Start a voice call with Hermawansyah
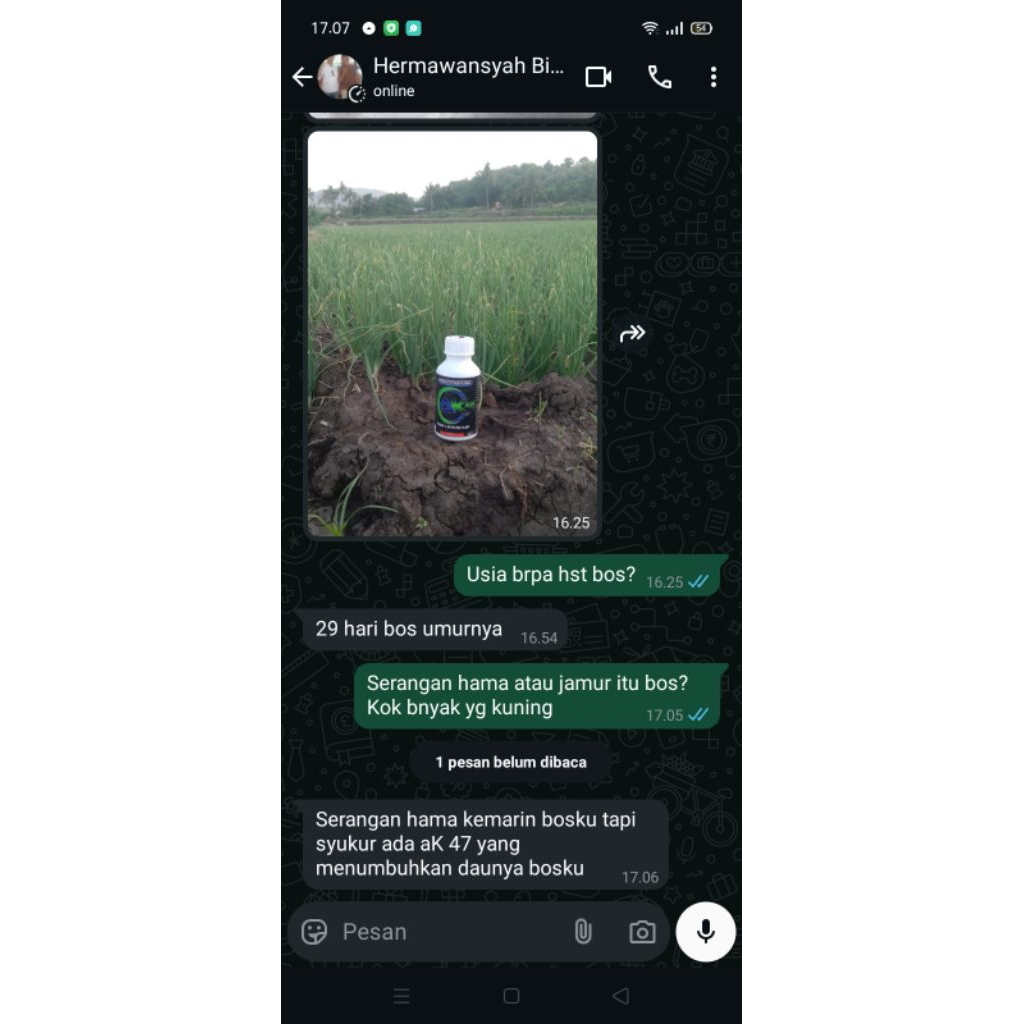This screenshot has height=1024, width=1024. [x=659, y=77]
